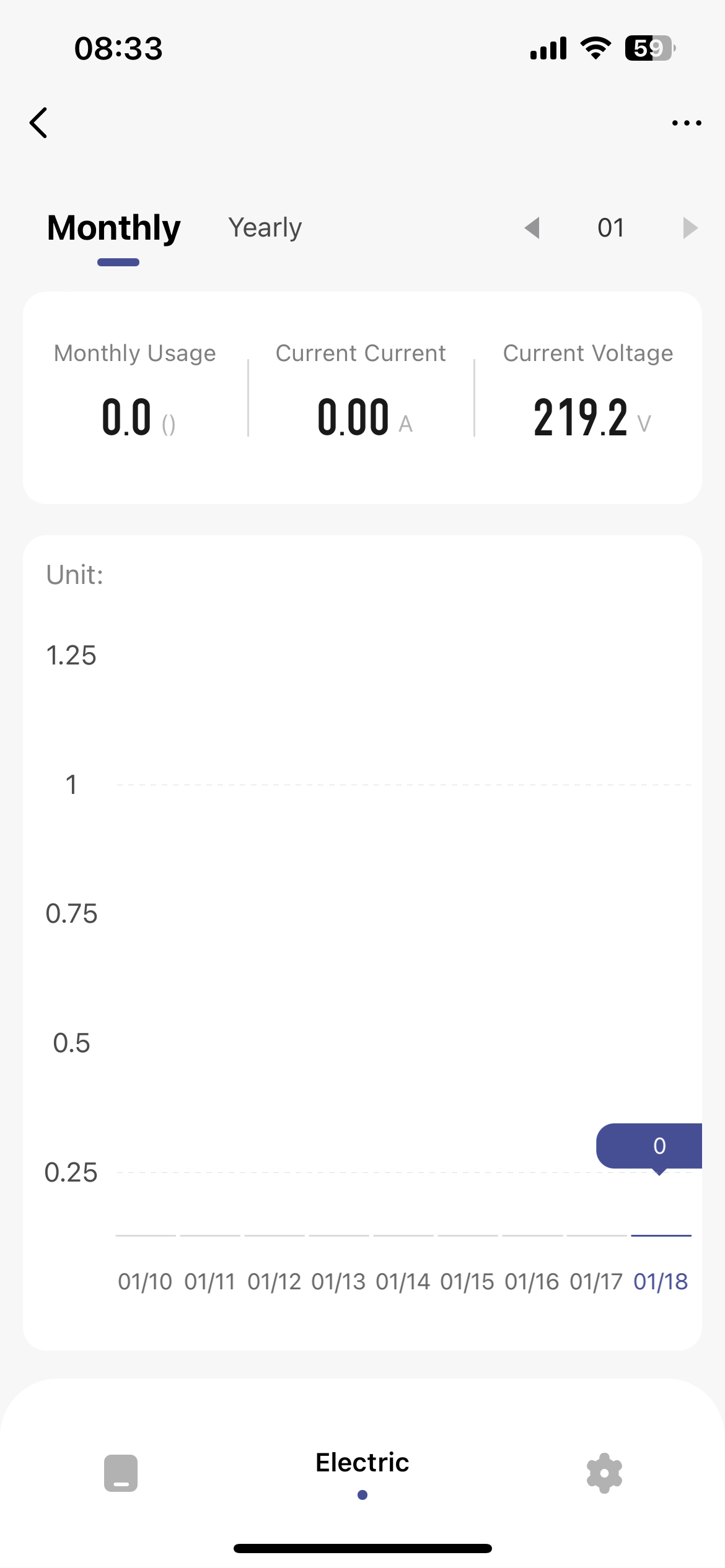The width and height of the screenshot is (725, 1568).
Task: Switch to the Yearly tab
Action: (x=265, y=228)
